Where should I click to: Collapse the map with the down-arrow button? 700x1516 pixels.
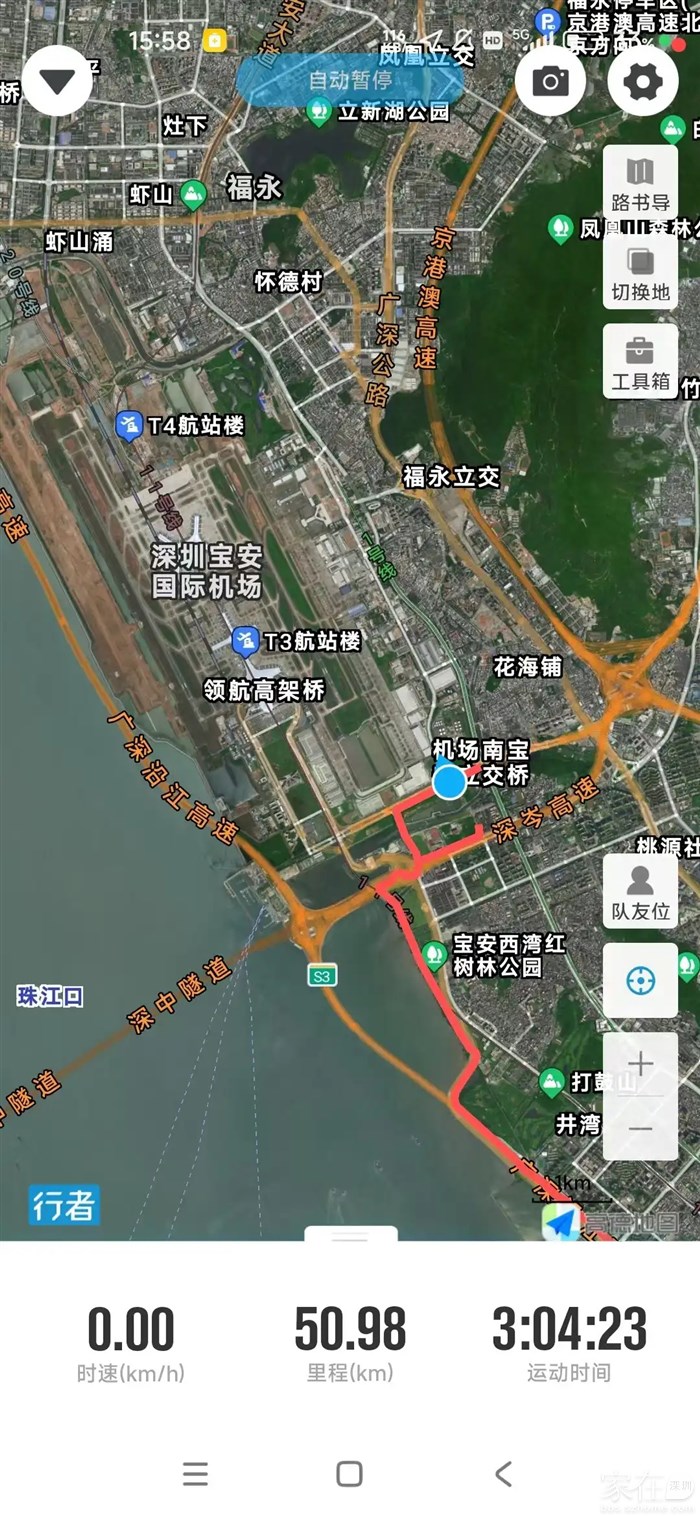(57, 81)
